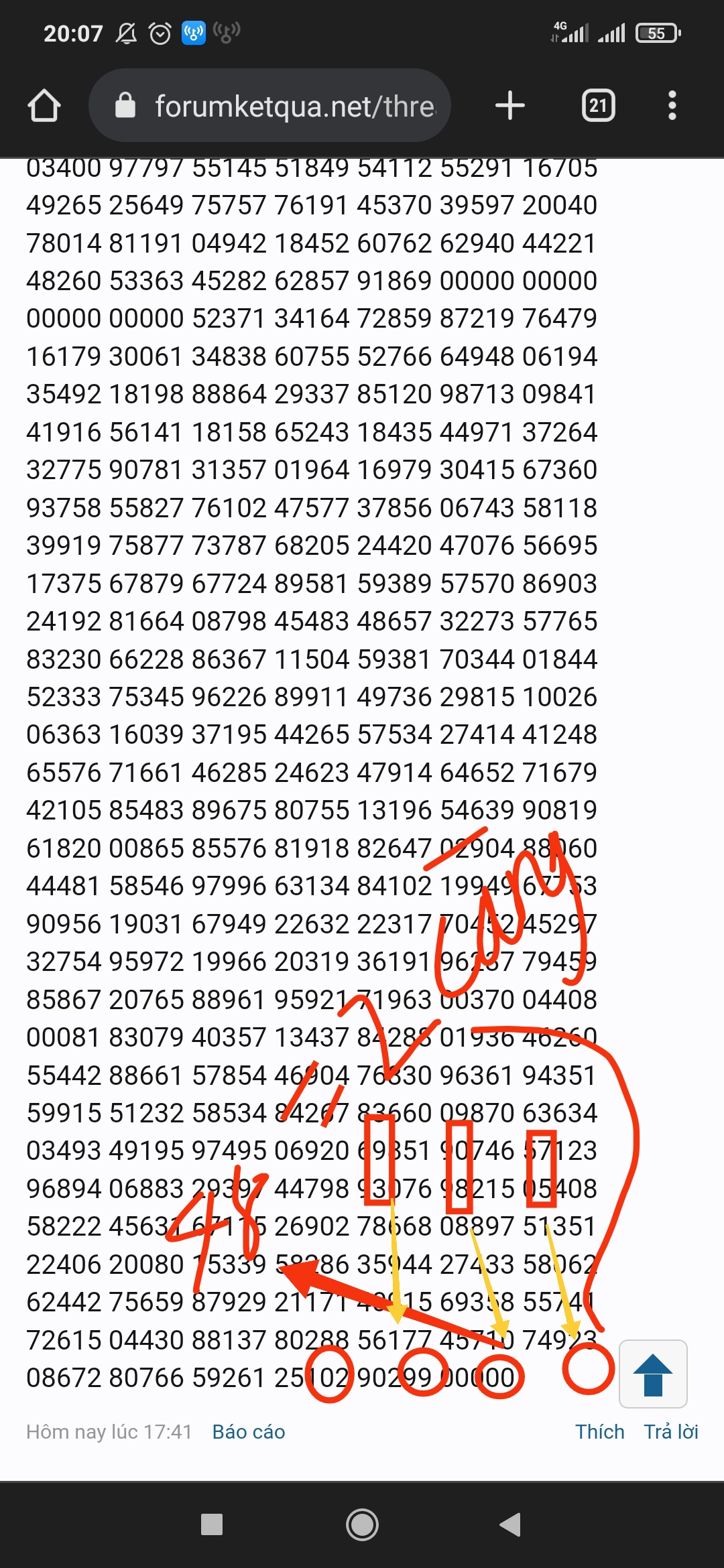Jump to top with the blue up arrow

pos(653,1374)
